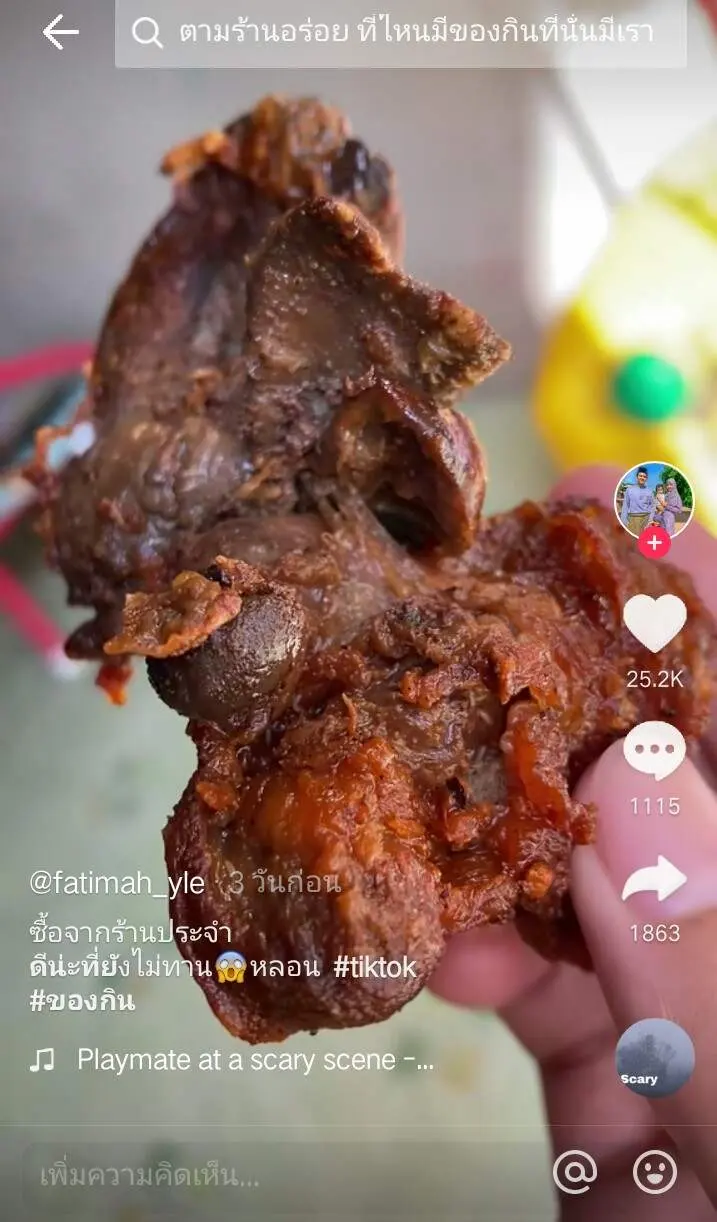The image size is (717, 1222).
Task: Follow the creator with the plus badge
Action: [654, 543]
